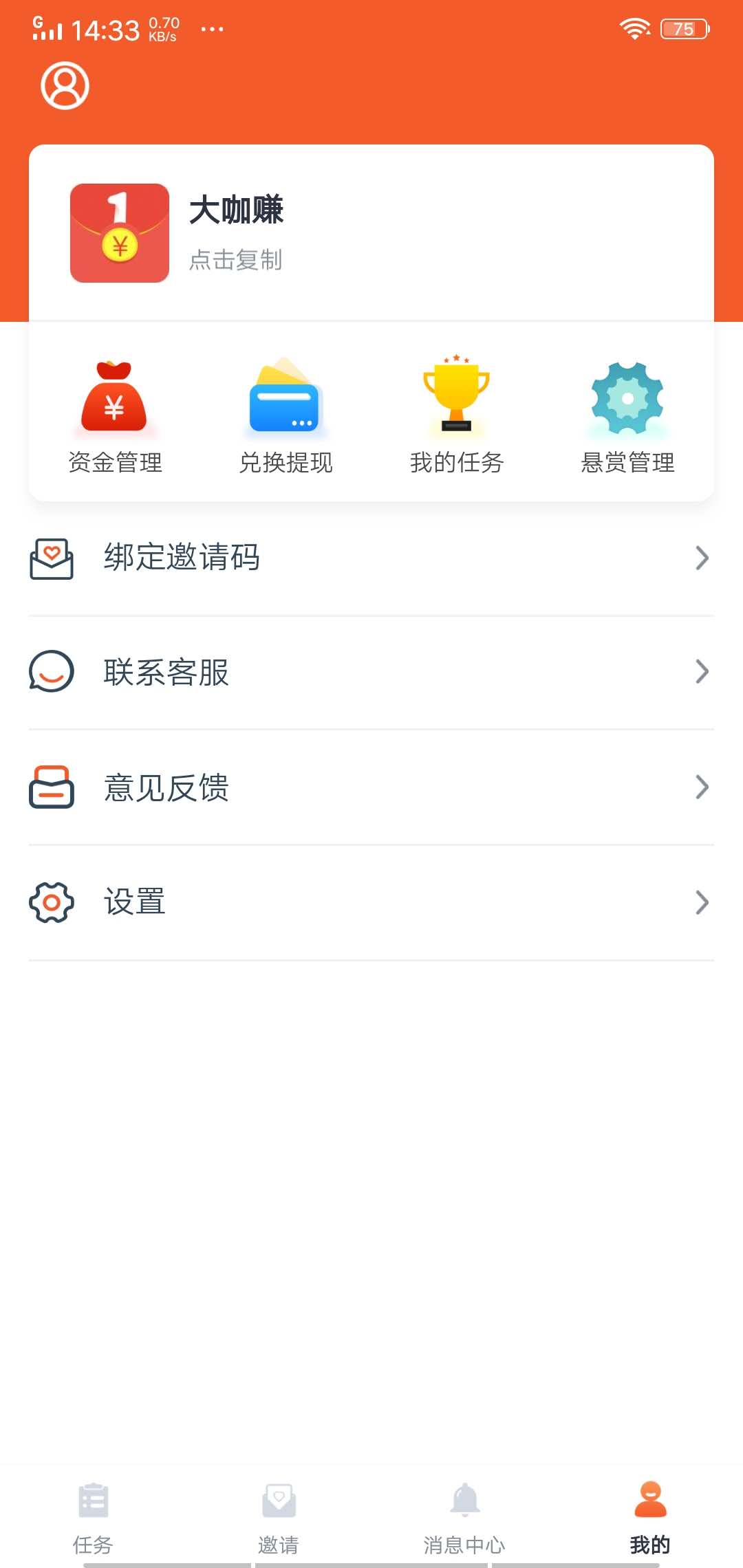743x1568 pixels.
Task: Open 资金管理 (funds management) icon
Action: tap(114, 398)
